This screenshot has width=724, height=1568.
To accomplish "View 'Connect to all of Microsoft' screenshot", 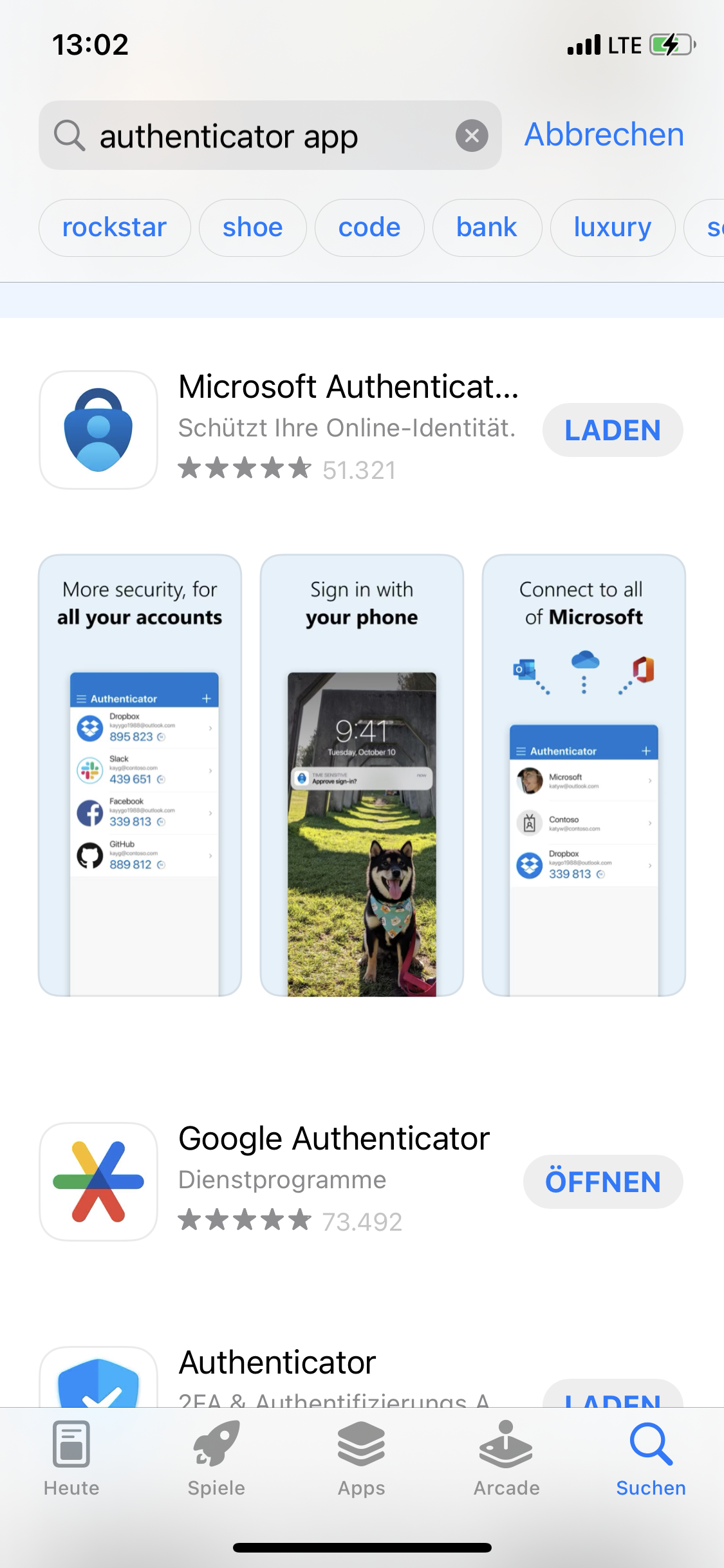I will (x=584, y=775).
